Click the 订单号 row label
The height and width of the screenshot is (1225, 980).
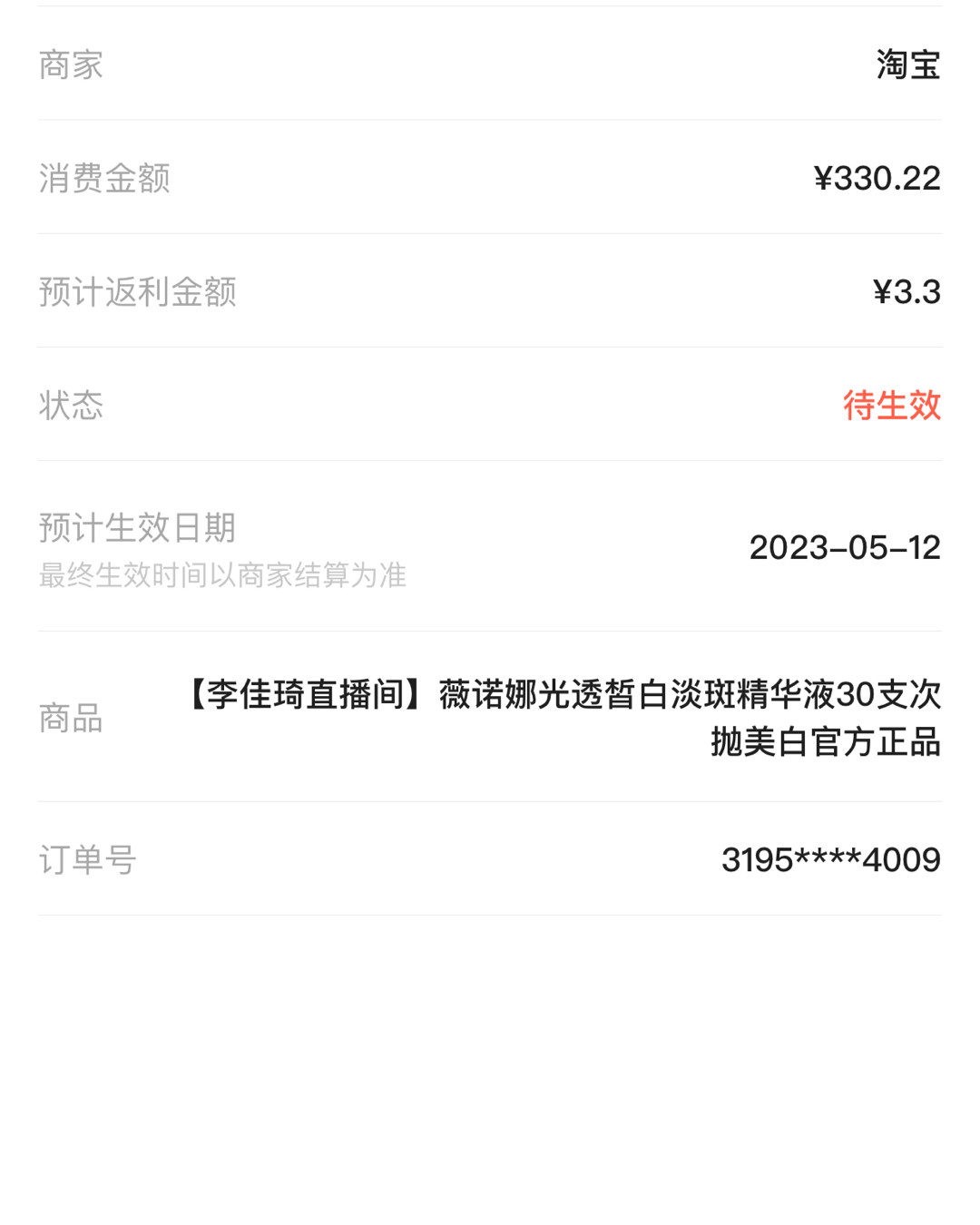point(87,860)
